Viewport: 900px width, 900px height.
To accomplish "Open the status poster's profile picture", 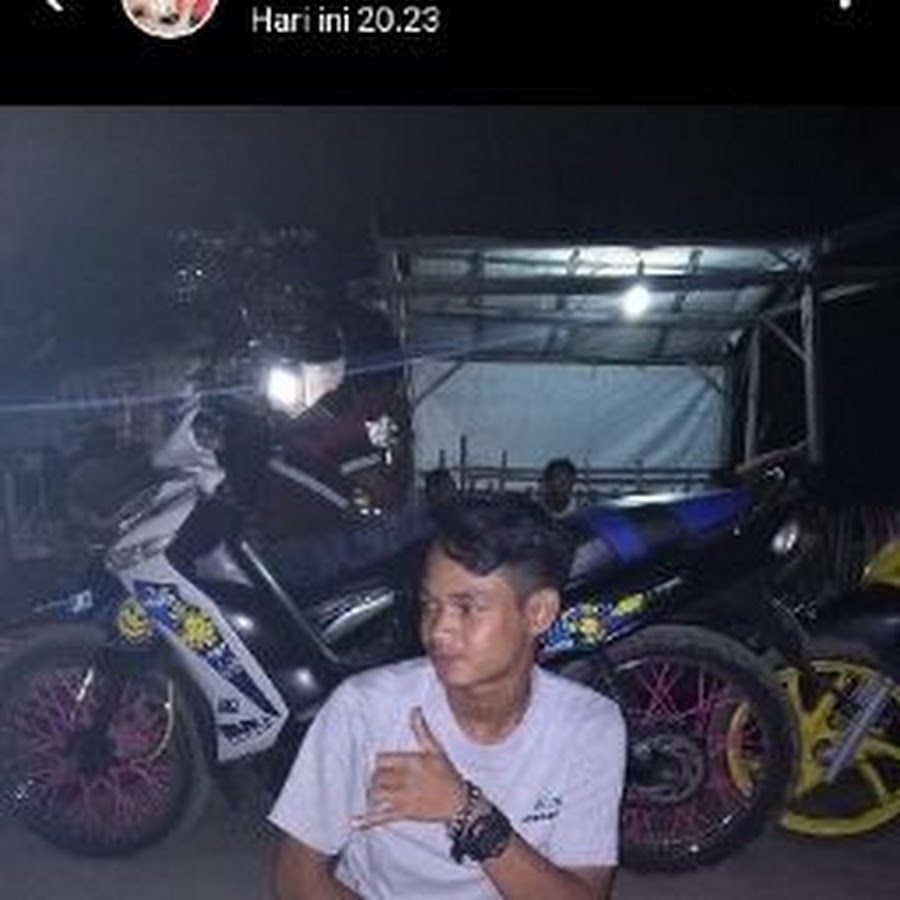I will click(x=170, y=13).
